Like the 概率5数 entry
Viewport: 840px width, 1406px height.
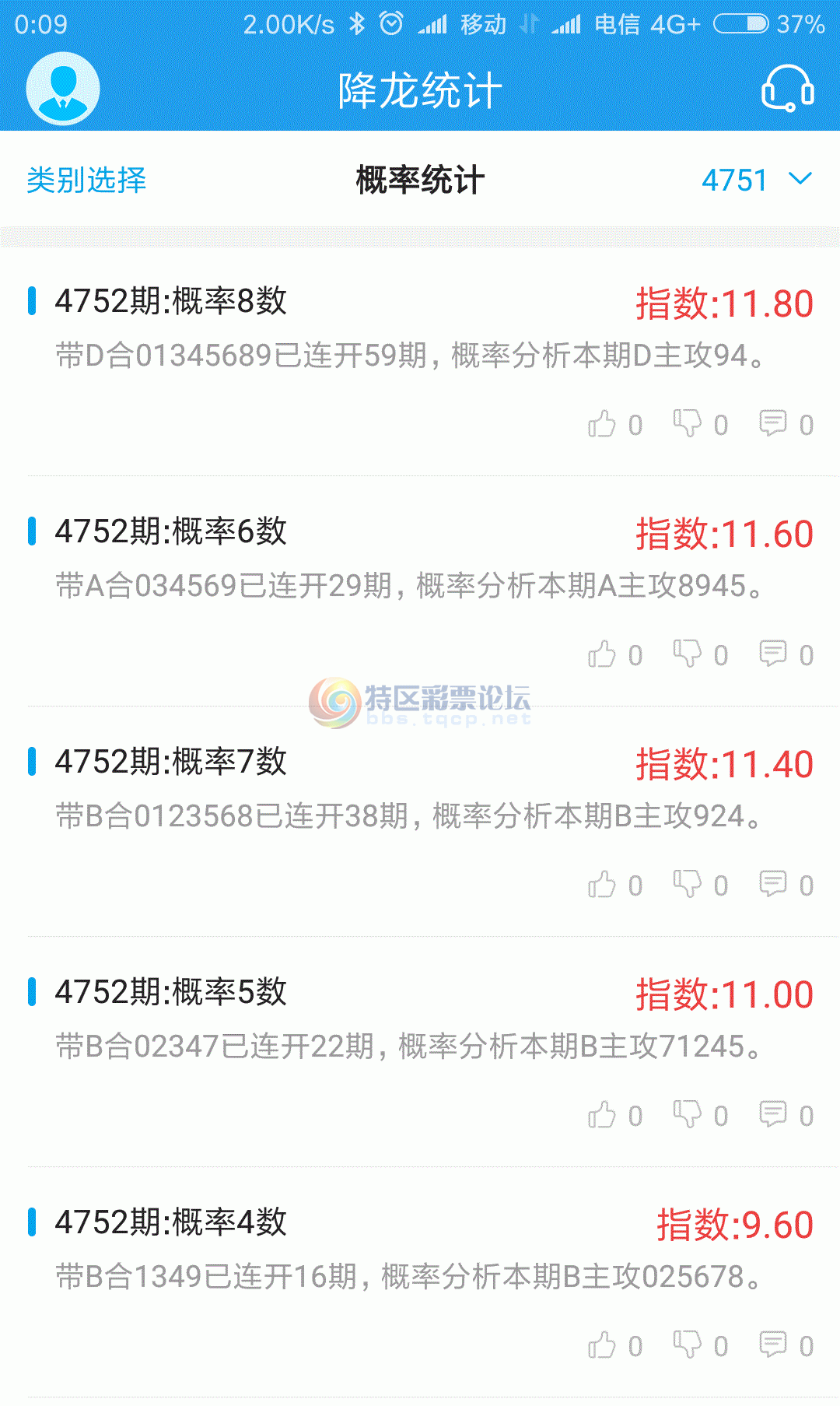(602, 1115)
